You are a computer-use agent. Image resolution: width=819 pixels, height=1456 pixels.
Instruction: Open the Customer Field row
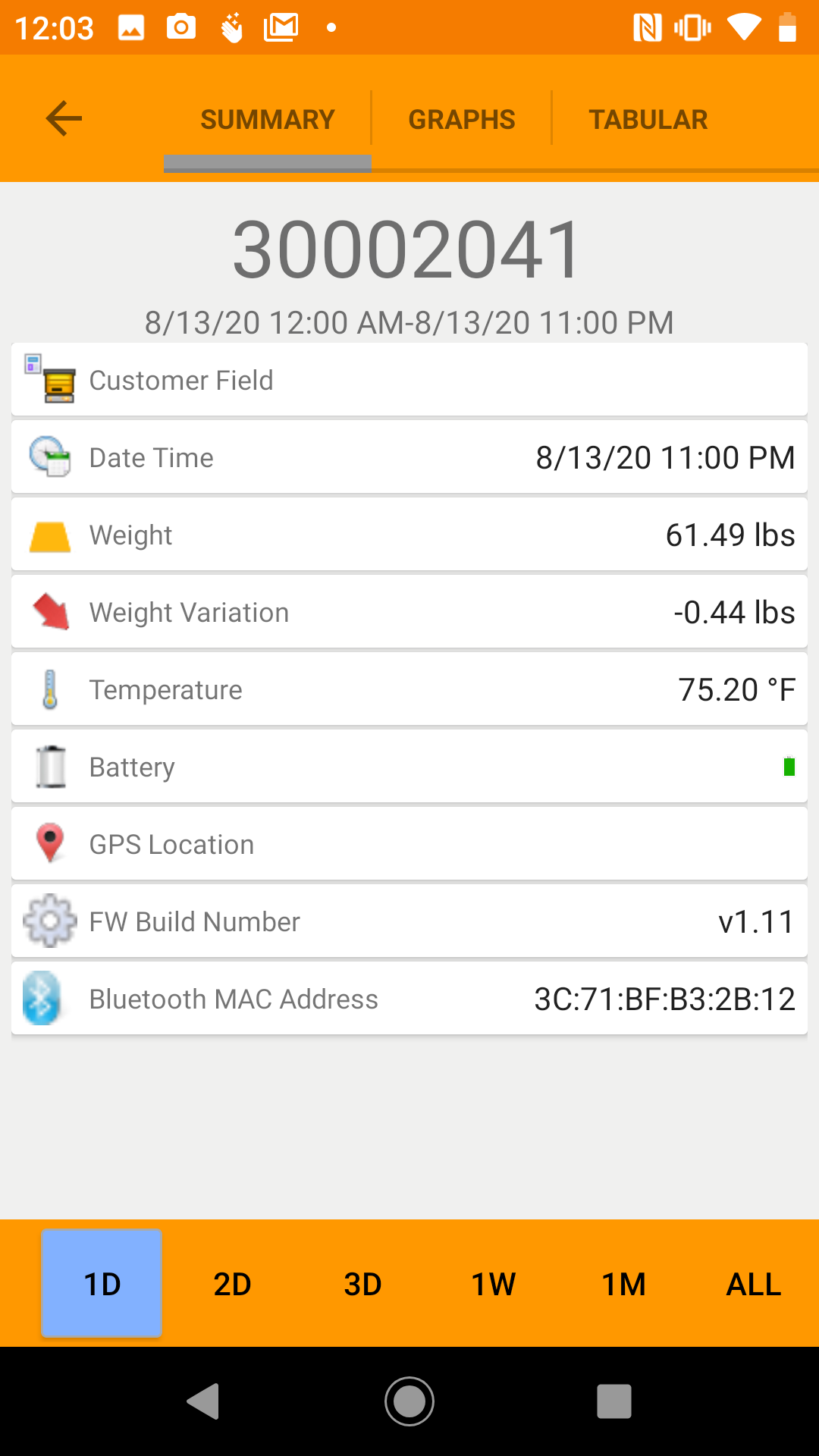[409, 380]
